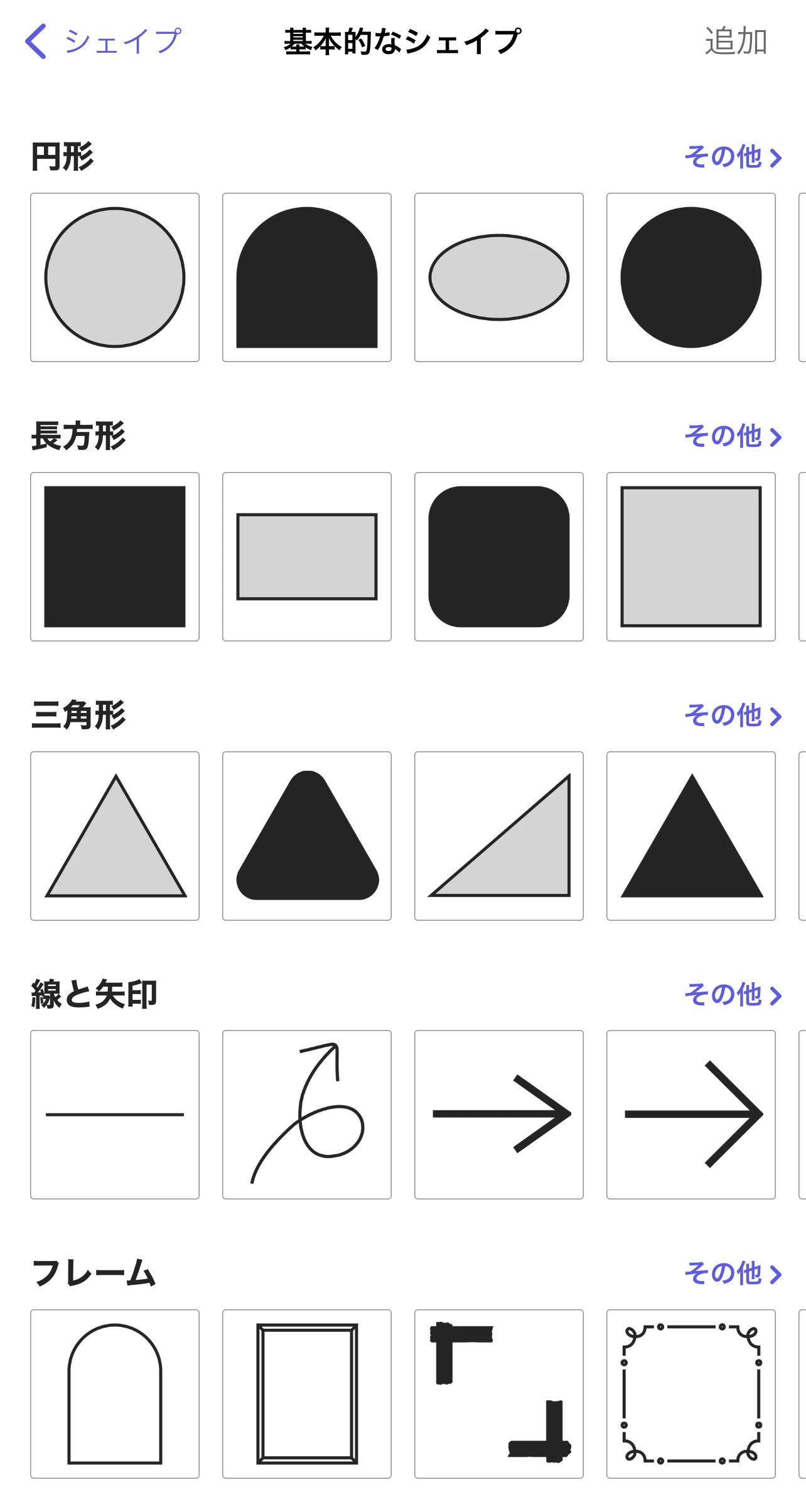The image size is (806, 1512).
Task: Choose the gray ellipse shape
Action: click(499, 277)
